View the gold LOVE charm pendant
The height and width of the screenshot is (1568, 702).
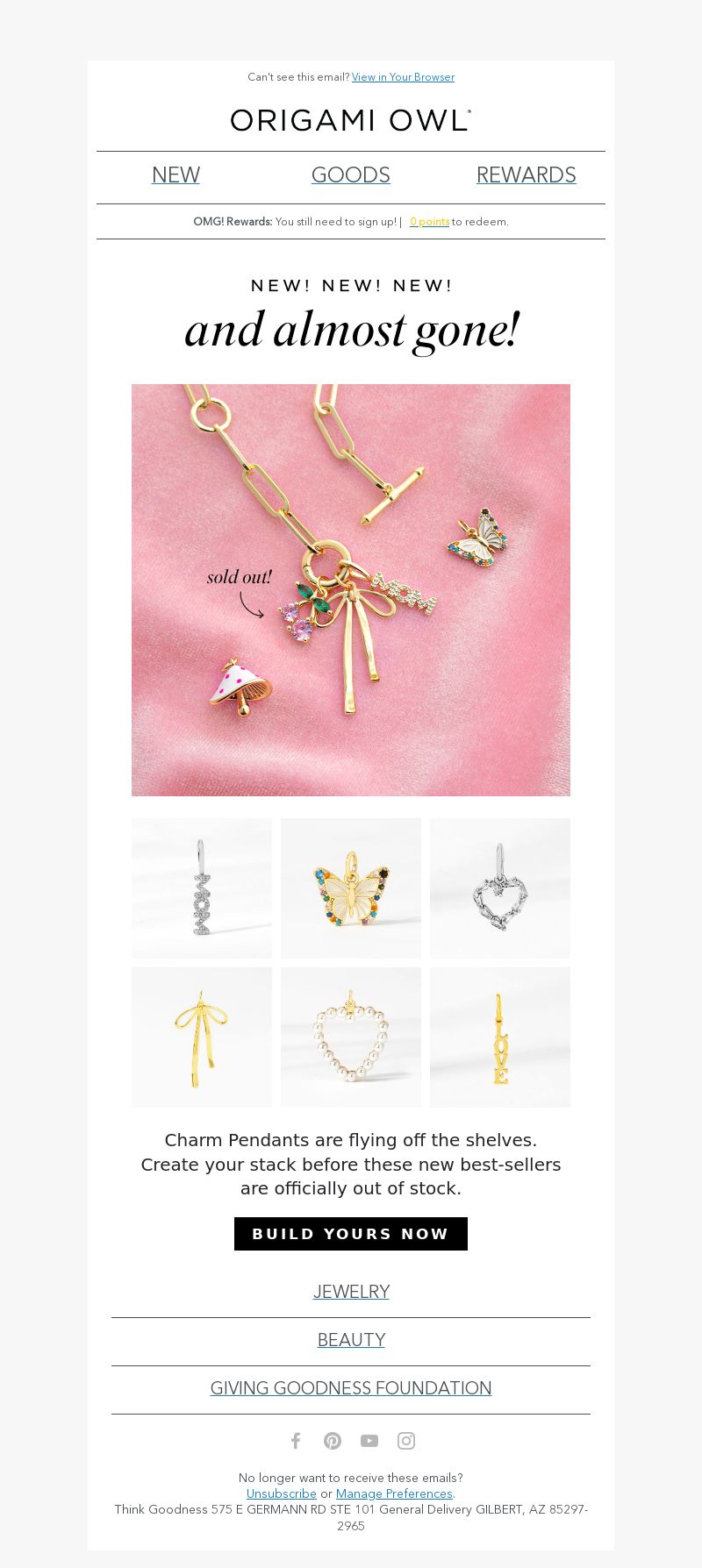500,1037
